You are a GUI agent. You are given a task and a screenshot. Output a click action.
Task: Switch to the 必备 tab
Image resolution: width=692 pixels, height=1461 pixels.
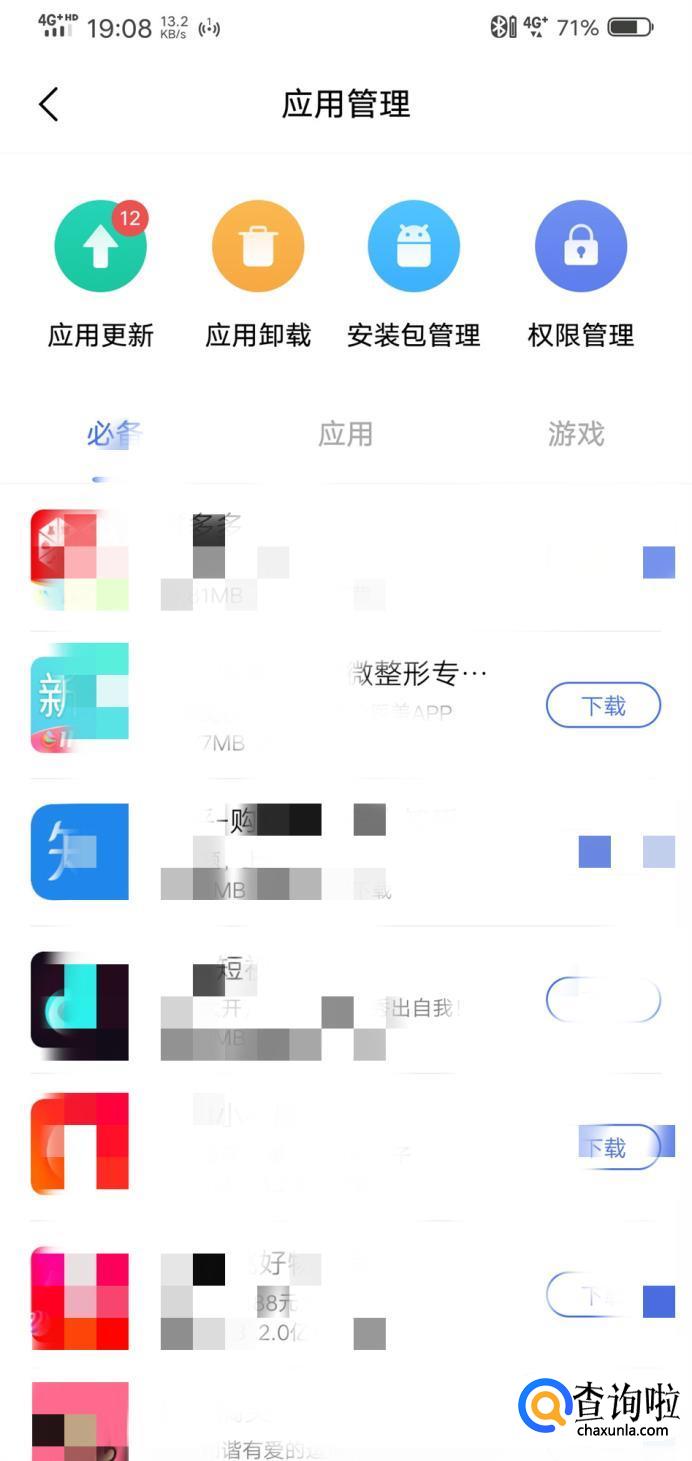(113, 434)
